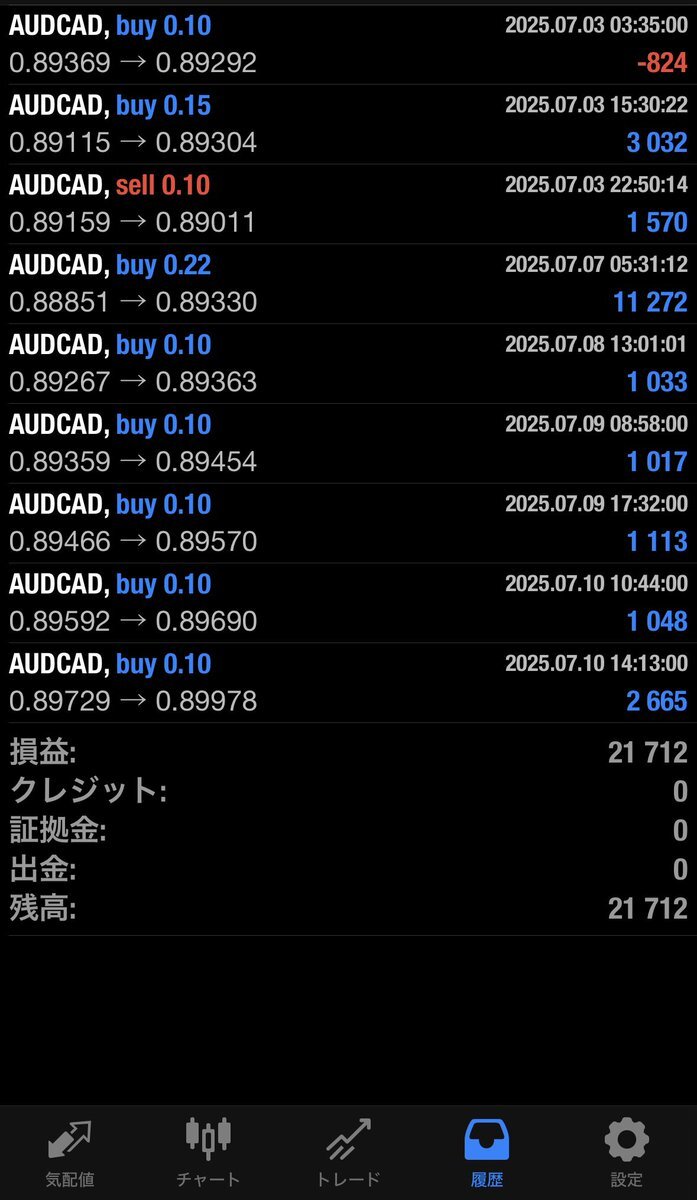Open the trade with profit 1 113
This screenshot has width=697, height=1200.
tap(348, 523)
